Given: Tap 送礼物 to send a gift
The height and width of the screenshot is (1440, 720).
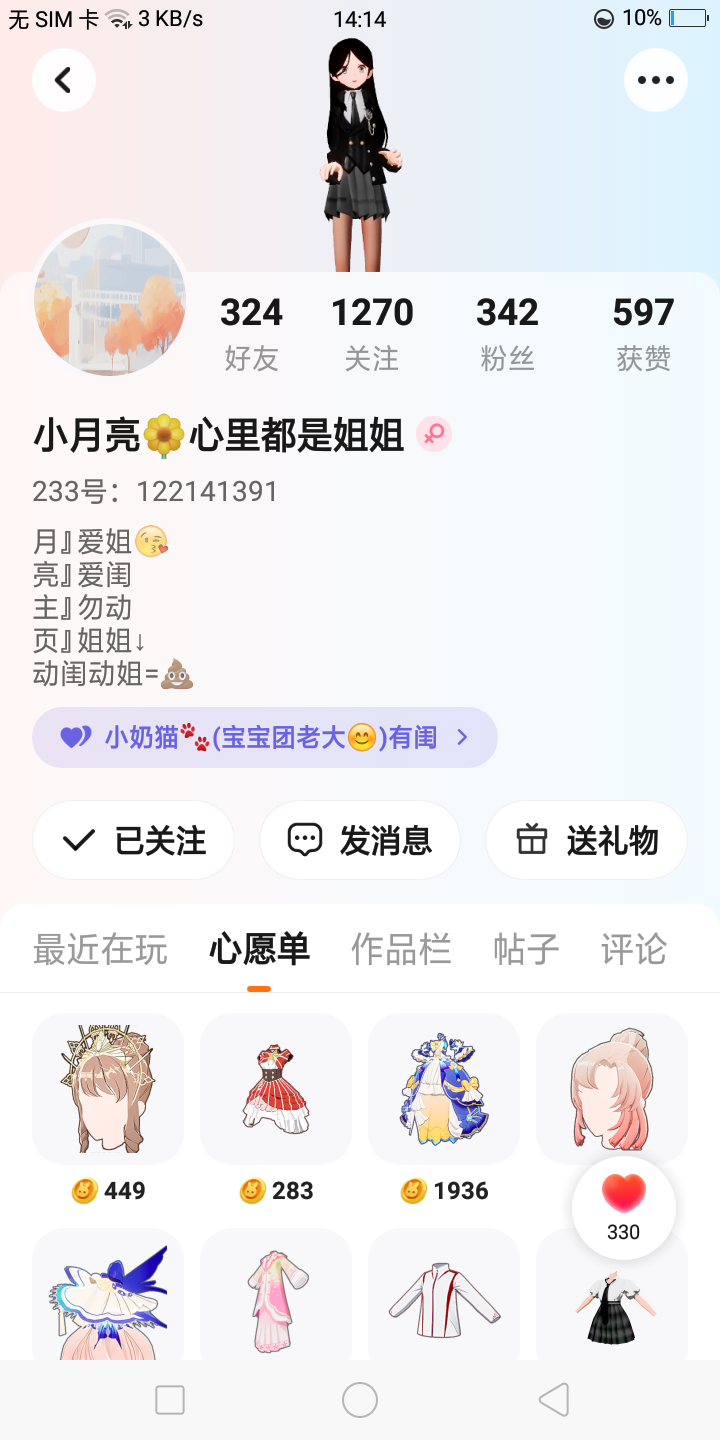Looking at the screenshot, I should 586,841.
